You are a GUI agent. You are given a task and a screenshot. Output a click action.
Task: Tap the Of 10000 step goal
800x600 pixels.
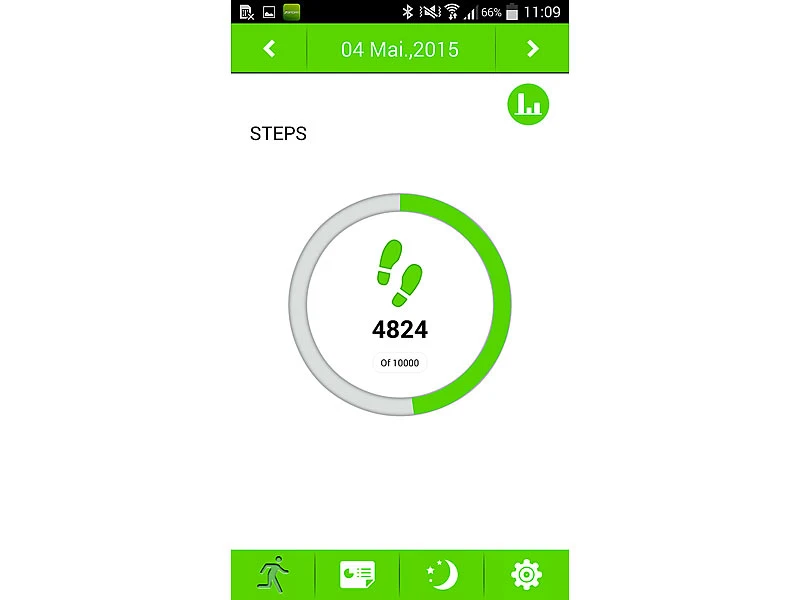(399, 363)
